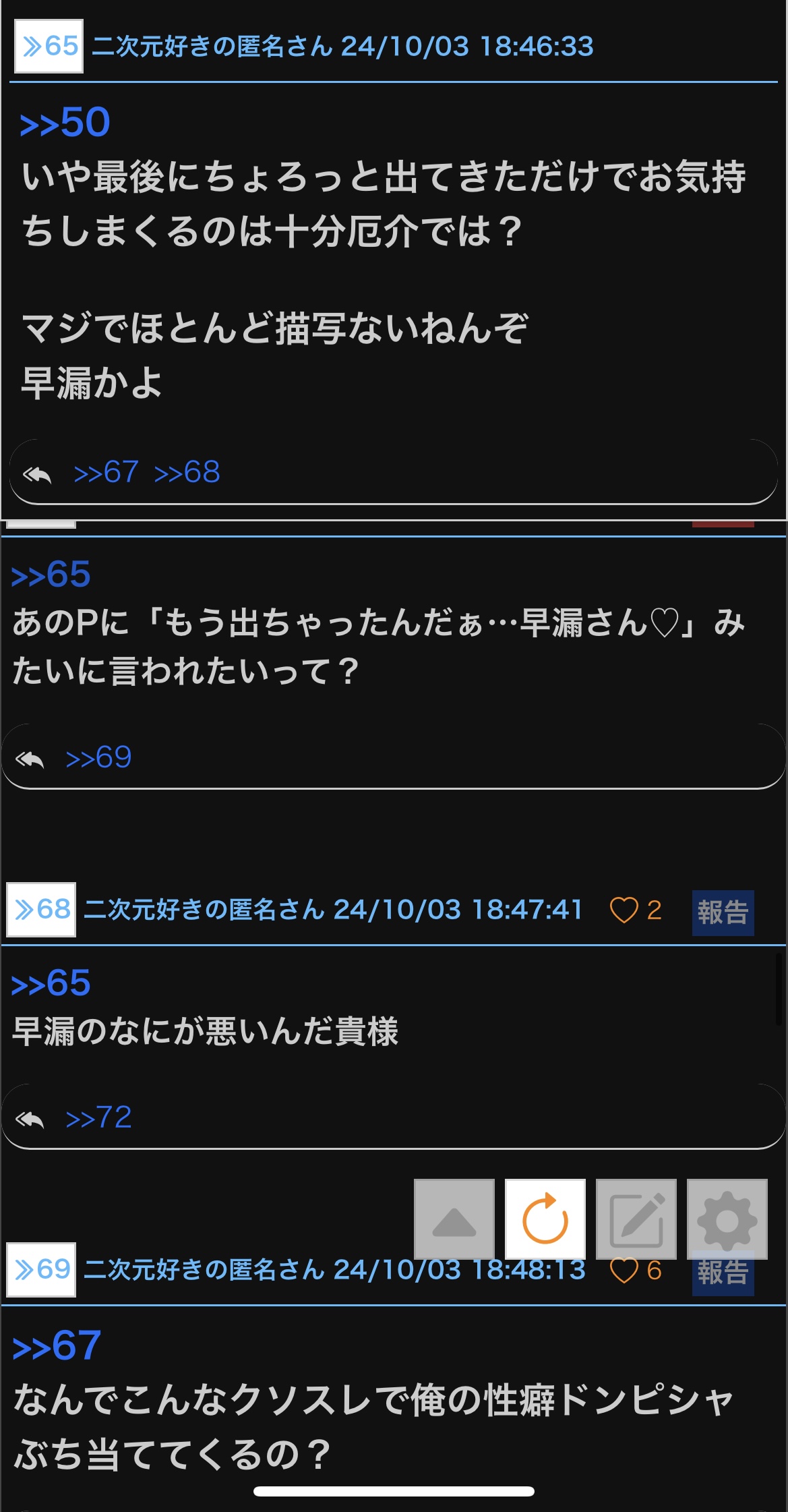Like post 68 with the heart
788x1512 pixels.
pos(624,910)
